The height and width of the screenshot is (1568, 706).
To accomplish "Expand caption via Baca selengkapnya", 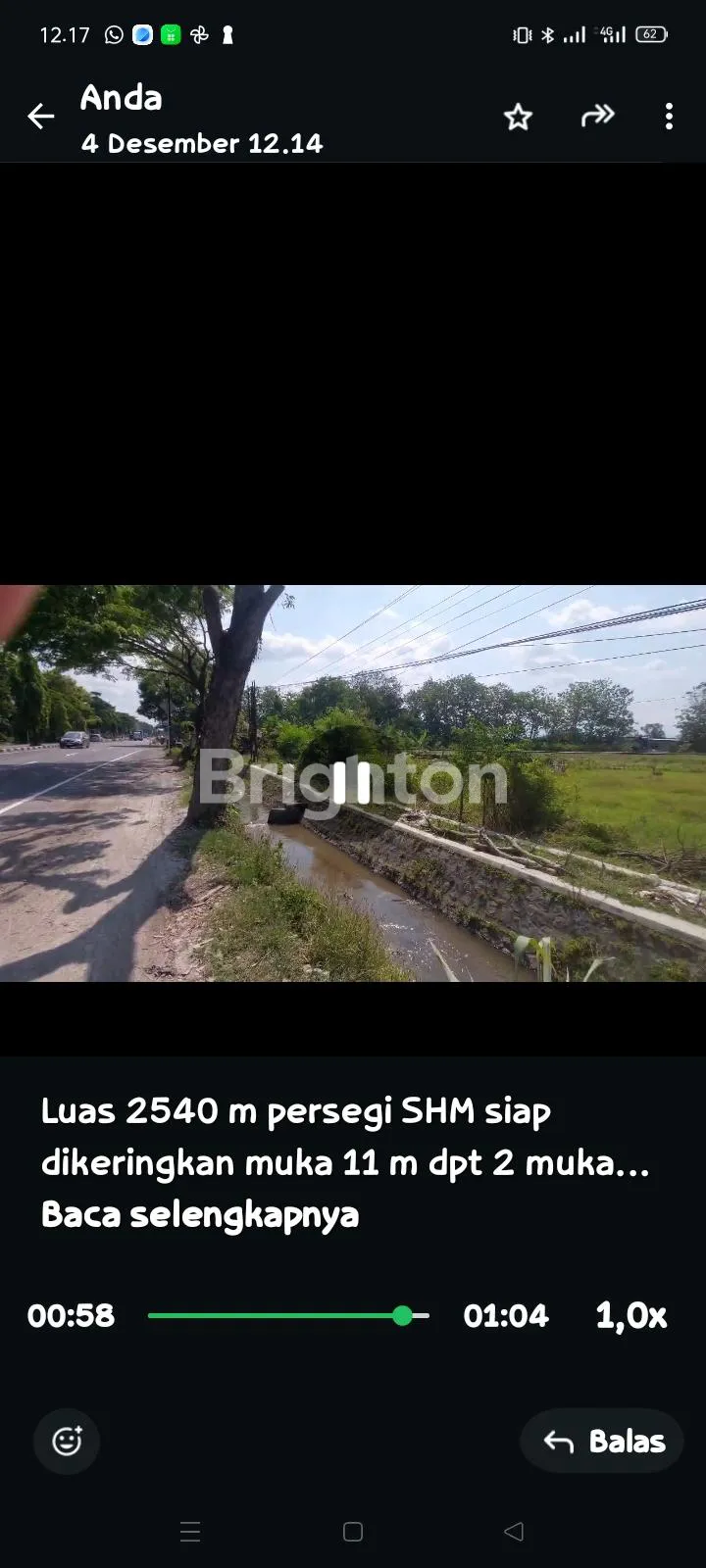I will tap(200, 1214).
